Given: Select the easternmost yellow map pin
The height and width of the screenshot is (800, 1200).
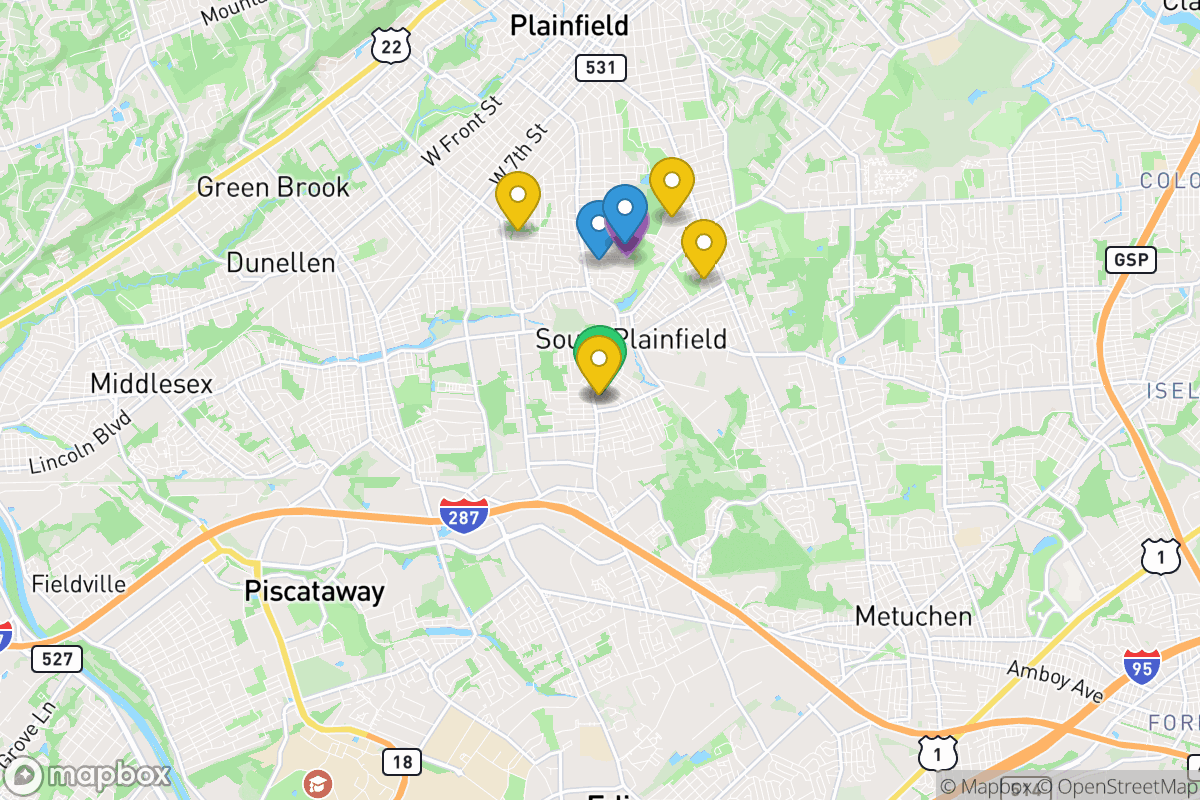Looking at the screenshot, I should point(704,245).
